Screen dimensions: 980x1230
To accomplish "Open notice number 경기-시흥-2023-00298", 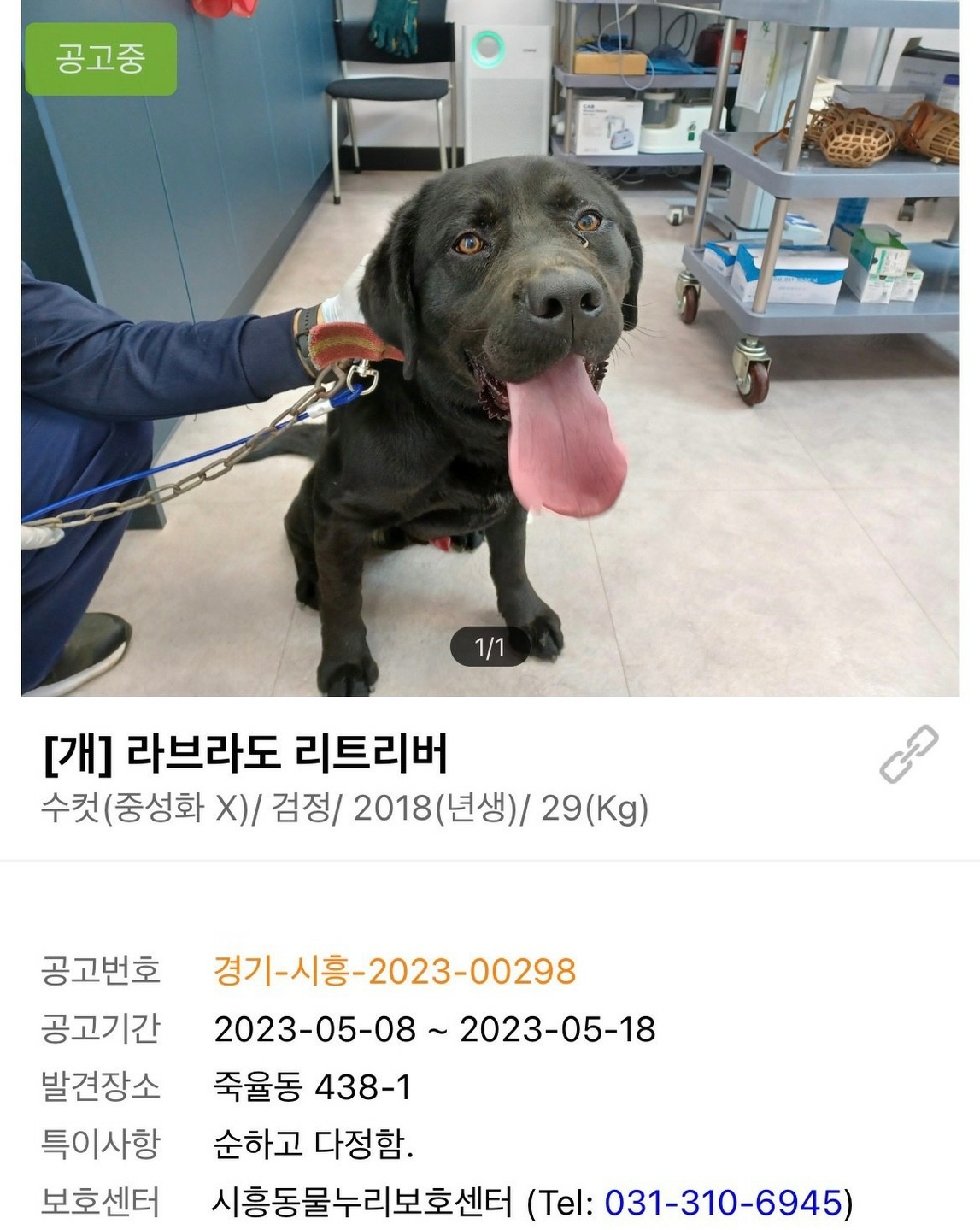I will point(395,971).
